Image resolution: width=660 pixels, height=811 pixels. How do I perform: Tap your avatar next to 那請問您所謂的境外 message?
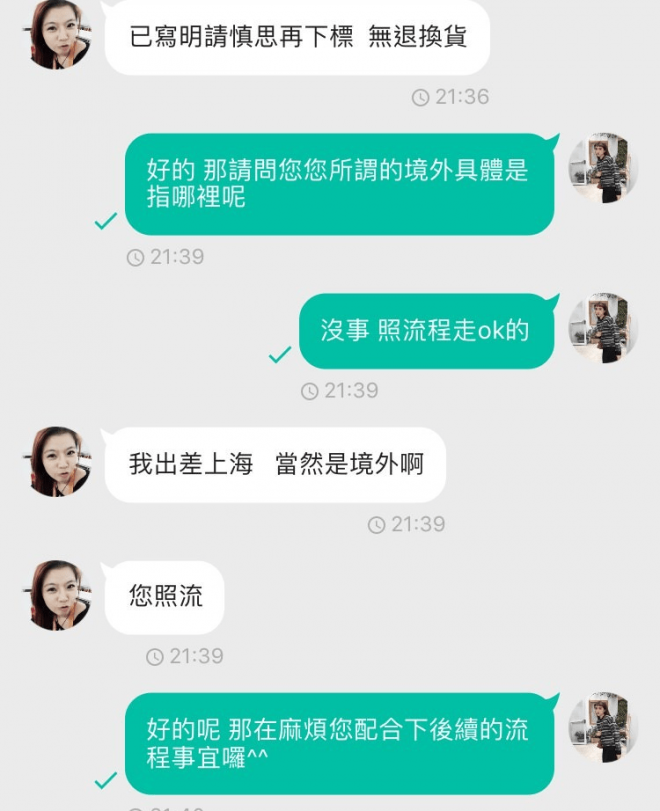pyautogui.click(x=602, y=168)
